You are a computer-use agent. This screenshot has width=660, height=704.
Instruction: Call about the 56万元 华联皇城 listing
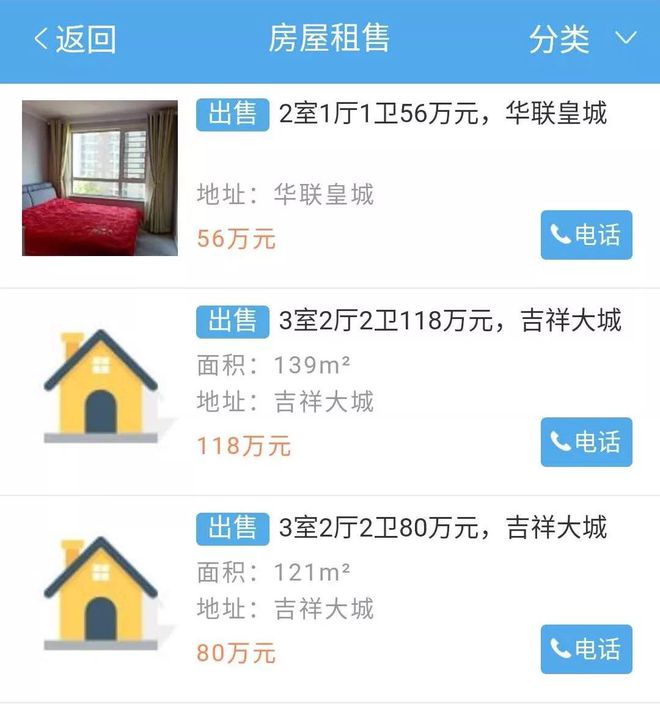coord(586,235)
